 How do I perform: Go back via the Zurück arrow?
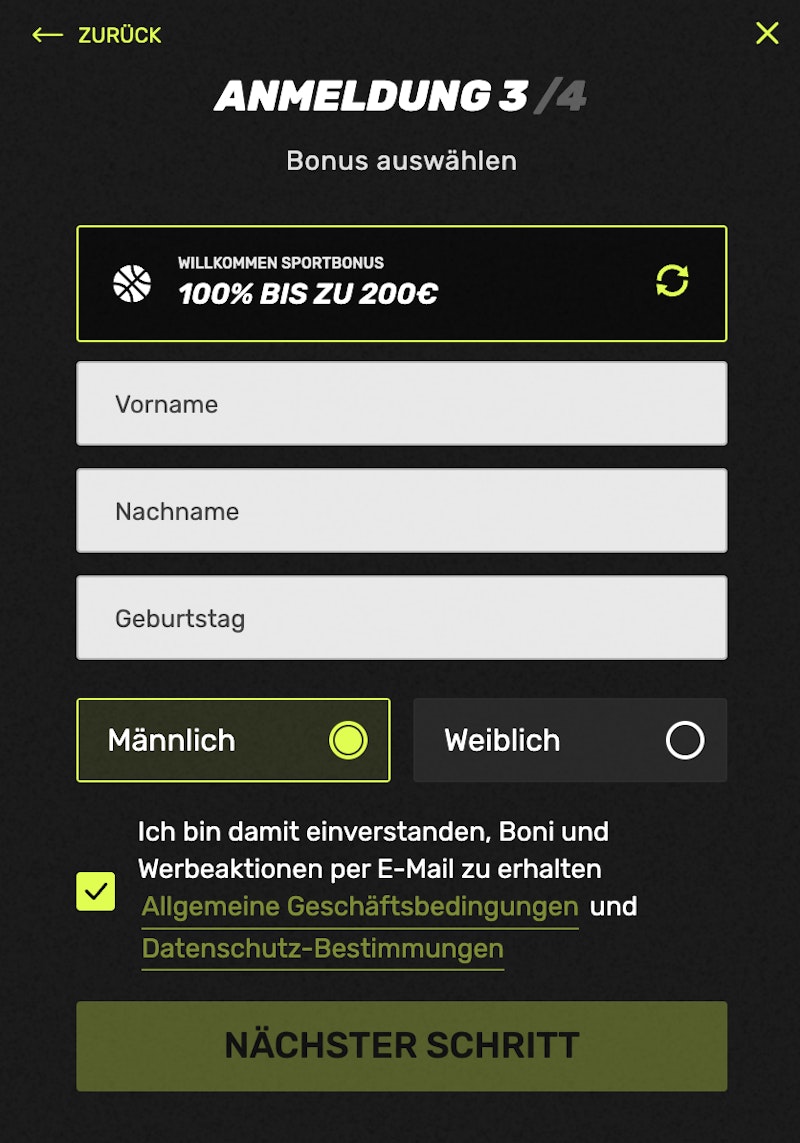click(96, 35)
